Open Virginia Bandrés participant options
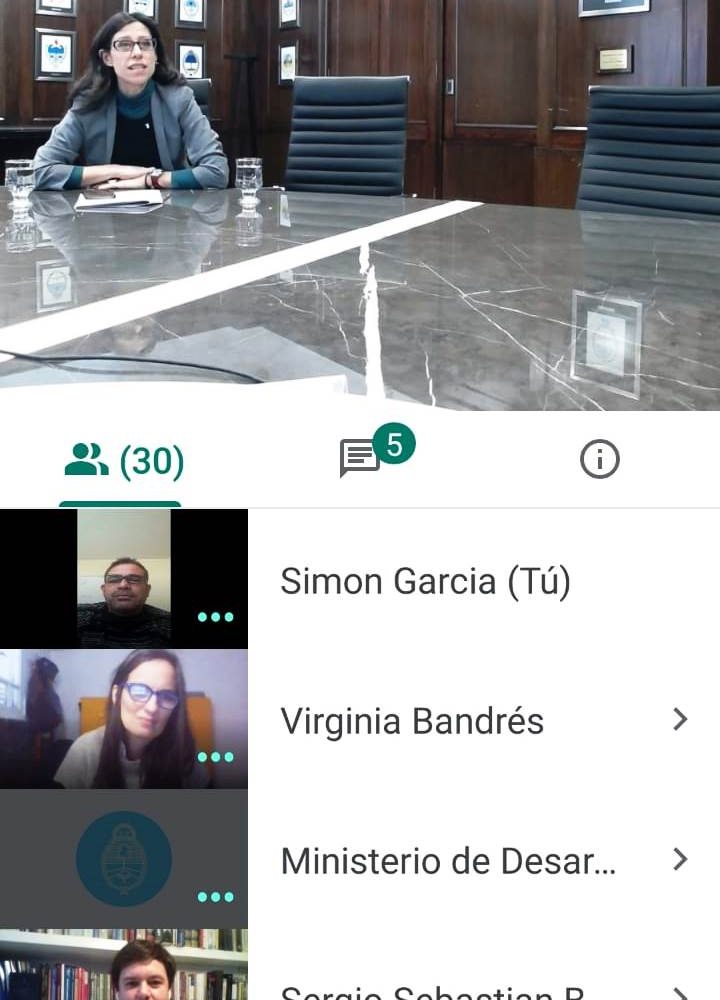 (x=680, y=720)
